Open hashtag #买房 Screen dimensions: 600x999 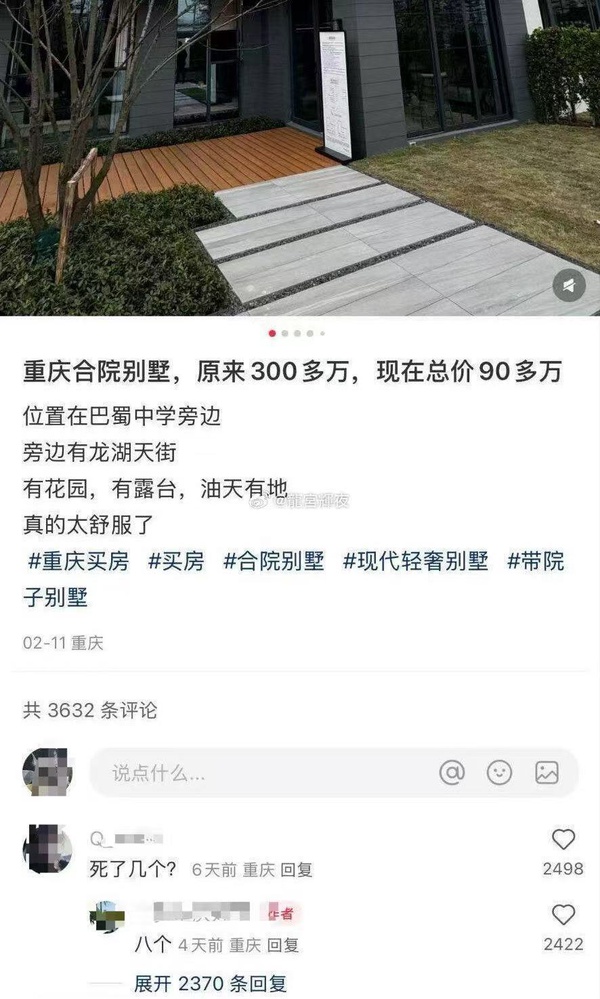(176, 561)
